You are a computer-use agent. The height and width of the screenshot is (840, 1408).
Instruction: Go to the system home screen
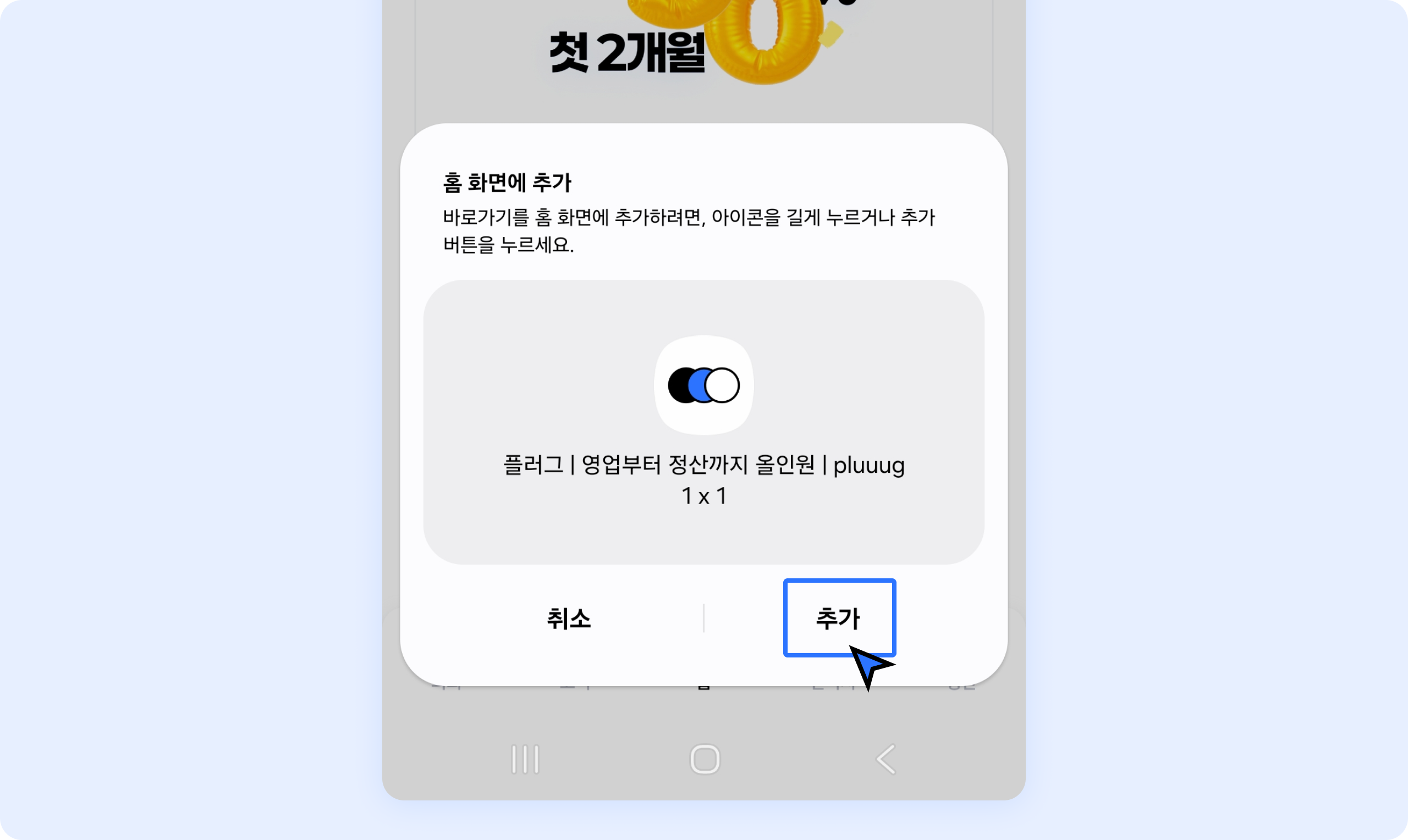tap(705, 759)
